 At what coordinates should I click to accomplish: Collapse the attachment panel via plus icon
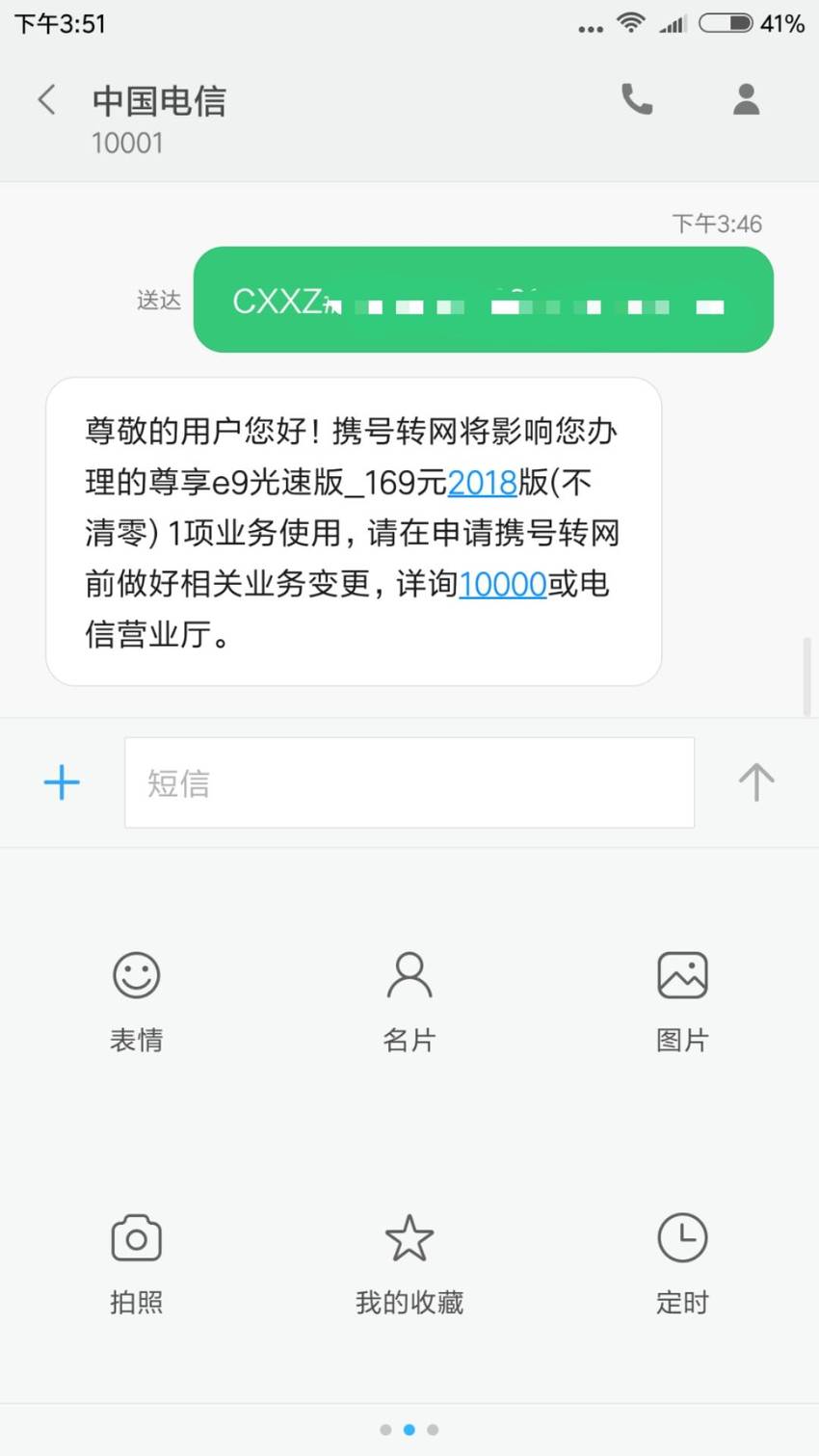coord(62,781)
